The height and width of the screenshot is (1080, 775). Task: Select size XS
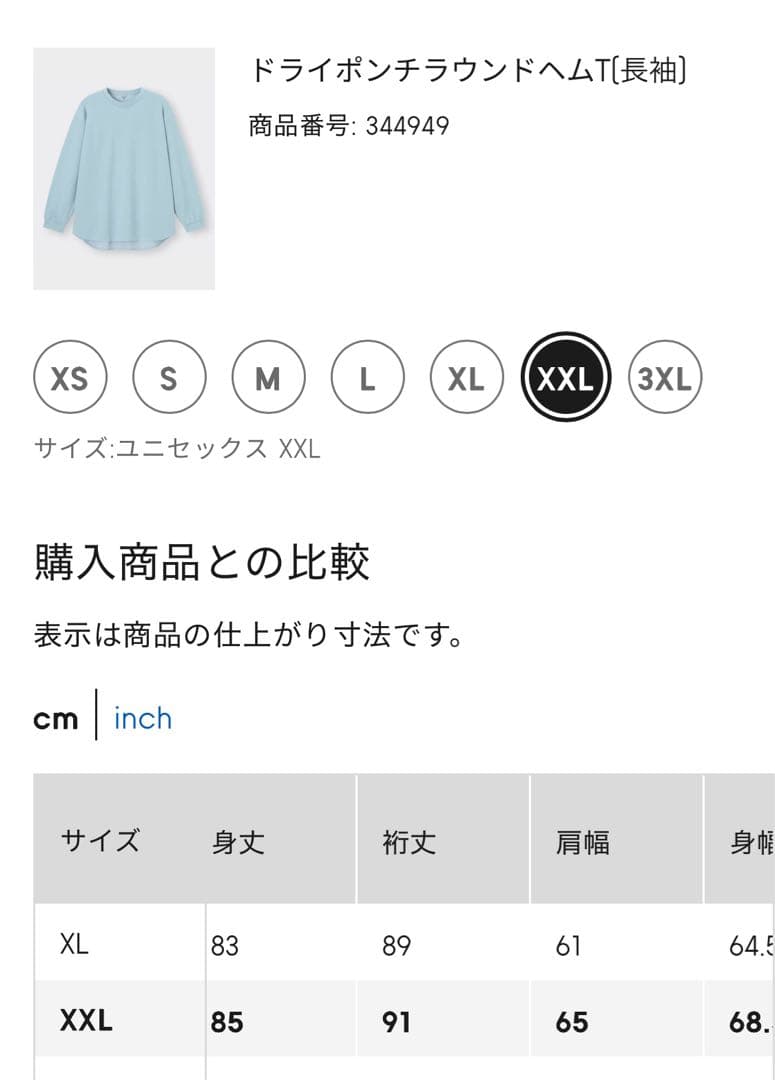(69, 379)
